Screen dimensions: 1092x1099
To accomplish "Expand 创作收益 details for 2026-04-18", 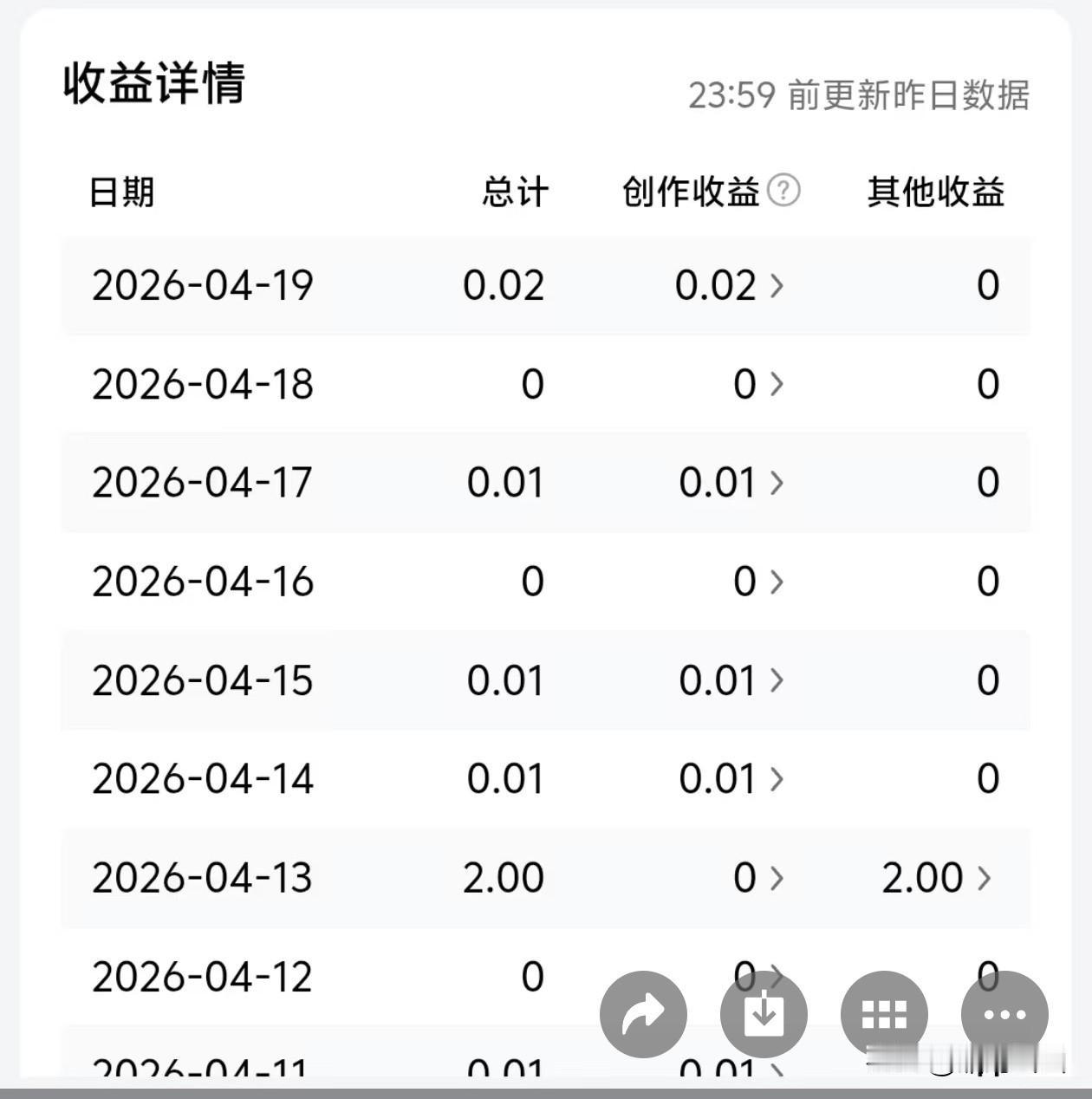I will click(775, 385).
